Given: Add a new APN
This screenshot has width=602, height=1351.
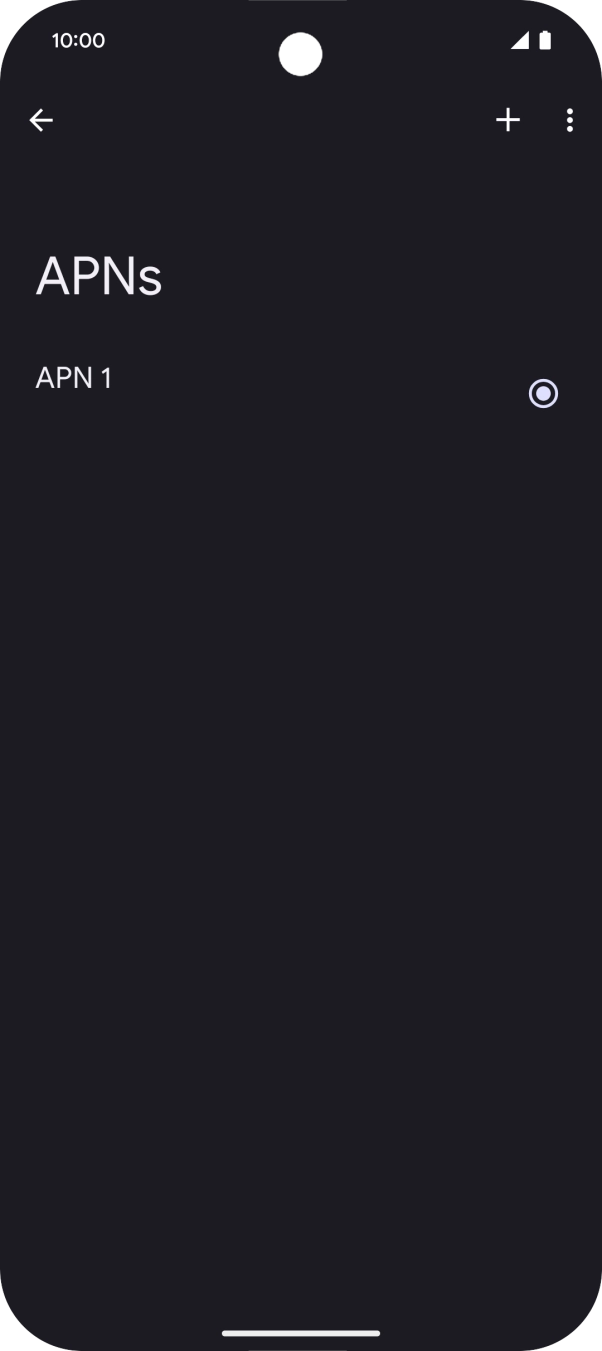Looking at the screenshot, I should (508, 121).
